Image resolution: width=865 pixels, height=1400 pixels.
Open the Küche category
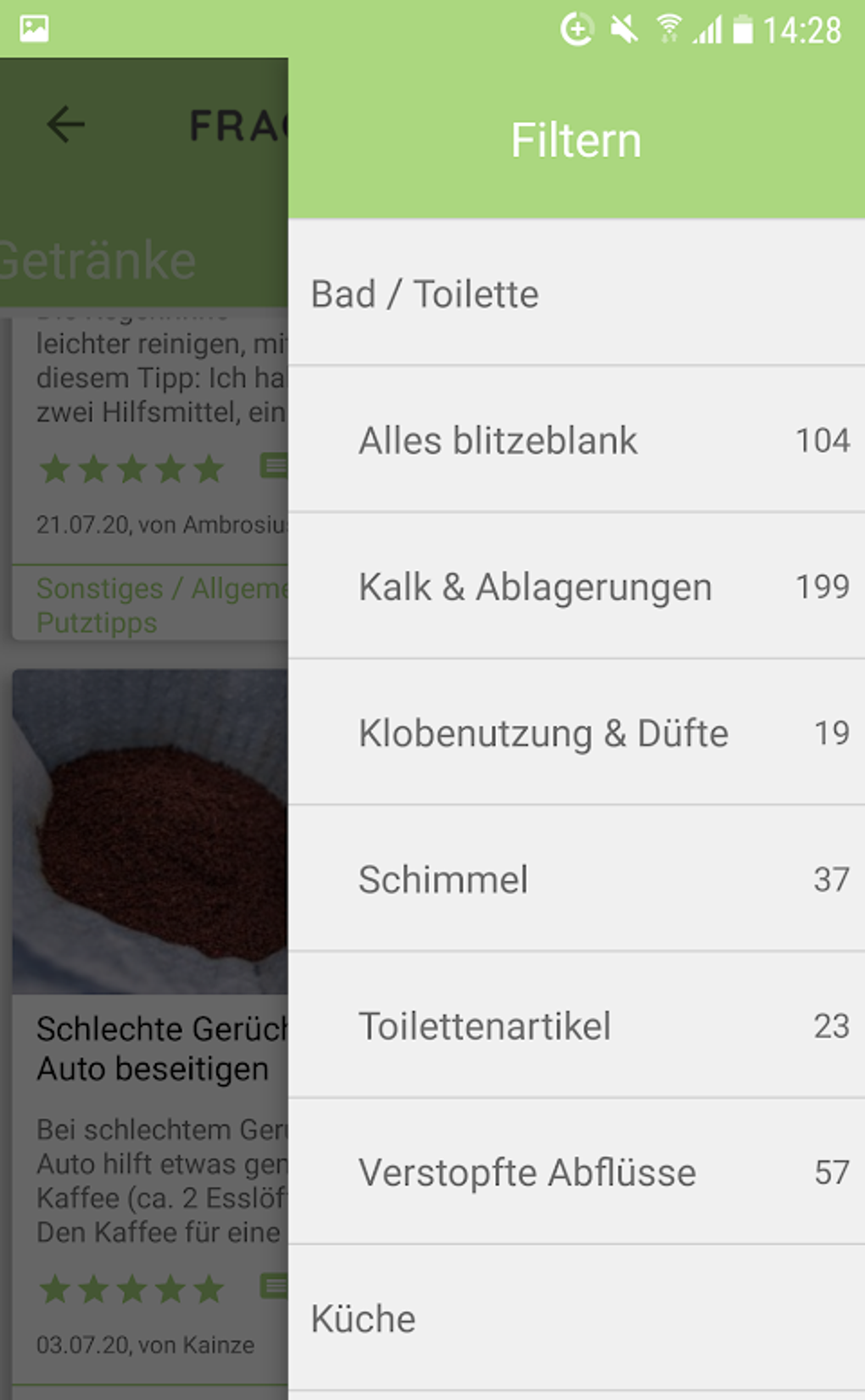point(577,1319)
